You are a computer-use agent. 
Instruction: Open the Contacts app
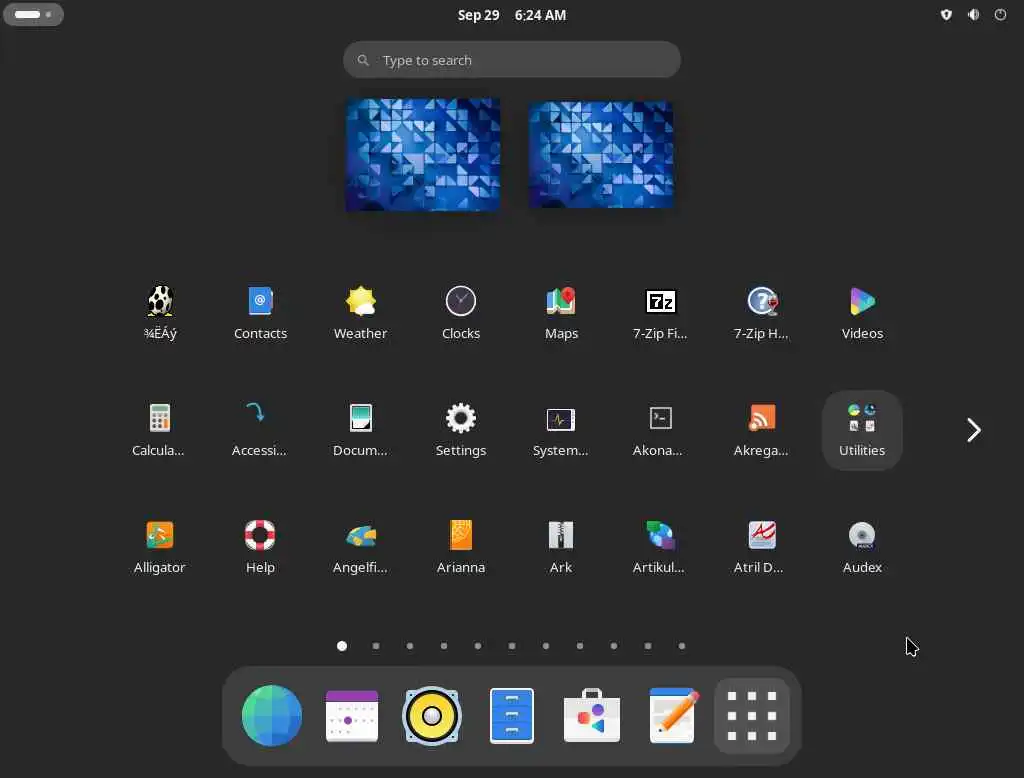point(260,311)
